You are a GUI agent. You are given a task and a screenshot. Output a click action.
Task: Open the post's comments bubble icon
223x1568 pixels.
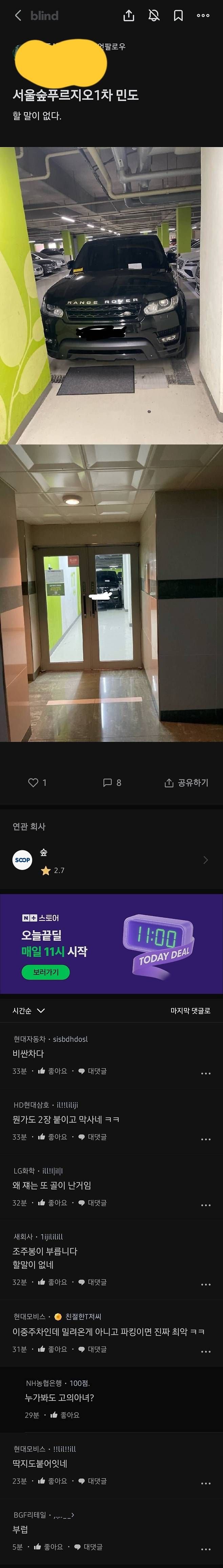pyautogui.click(x=108, y=783)
